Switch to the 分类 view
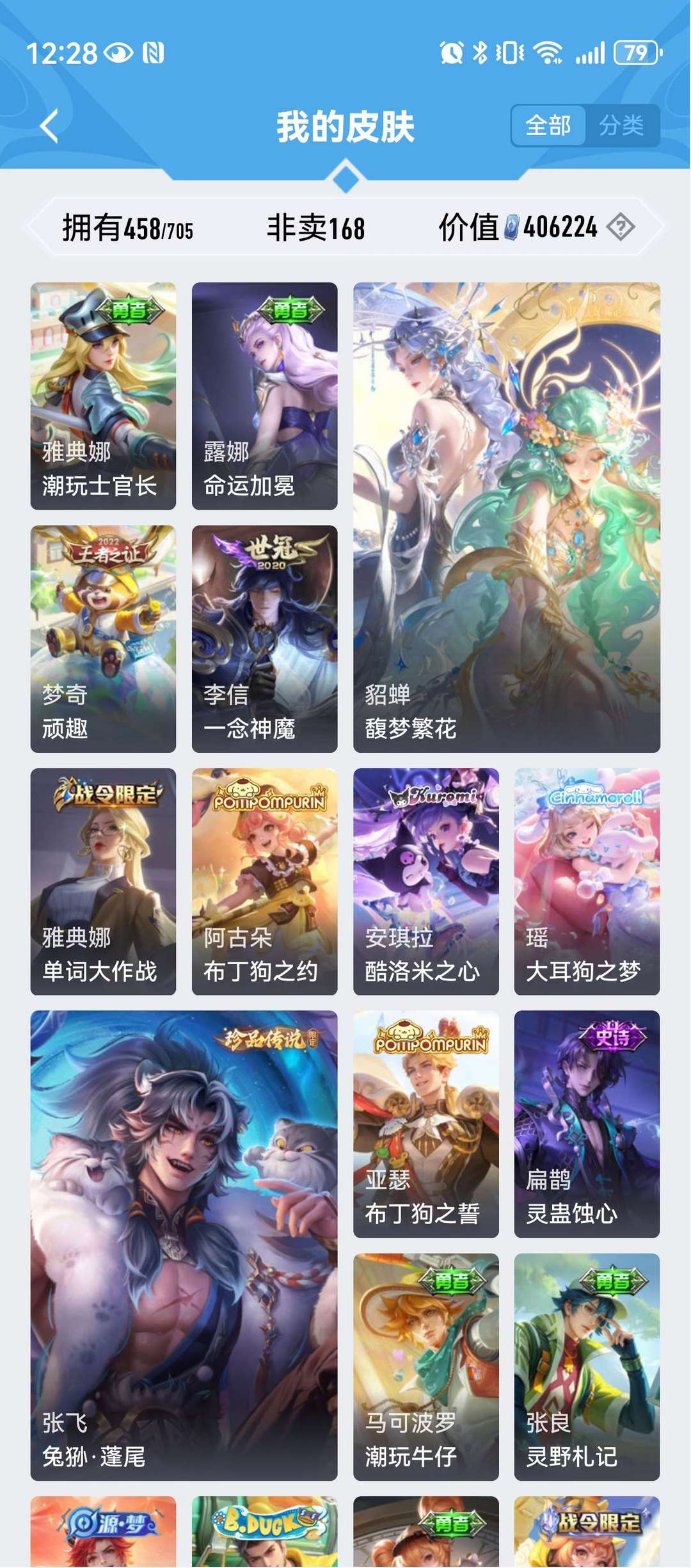This screenshot has width=691, height=1568. coord(622,125)
